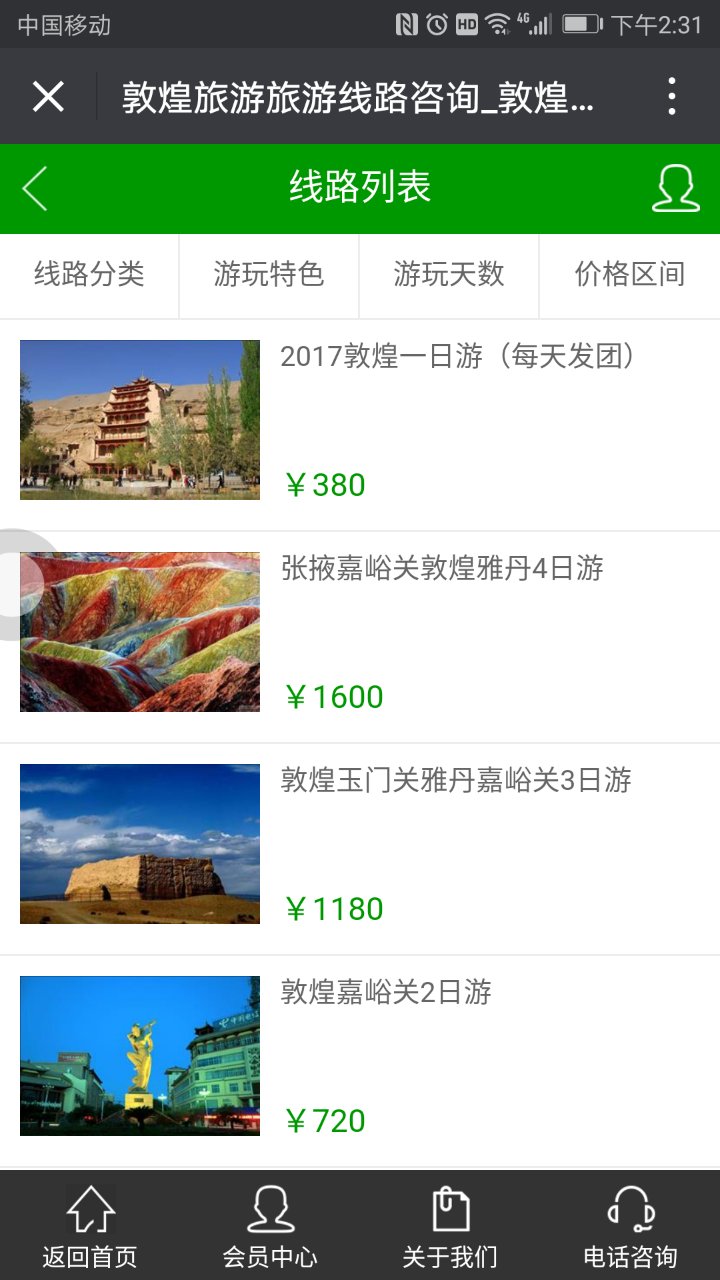
Task: Go back using the green header arrow
Action: [x=36, y=188]
